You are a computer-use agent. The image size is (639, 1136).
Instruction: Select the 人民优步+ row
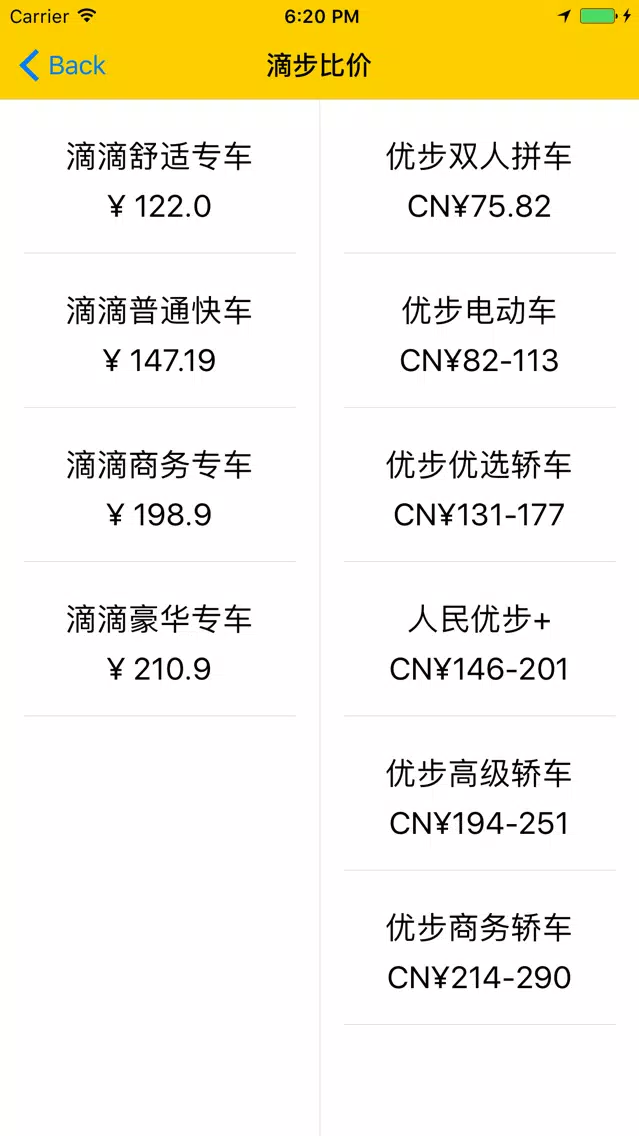coord(480,639)
